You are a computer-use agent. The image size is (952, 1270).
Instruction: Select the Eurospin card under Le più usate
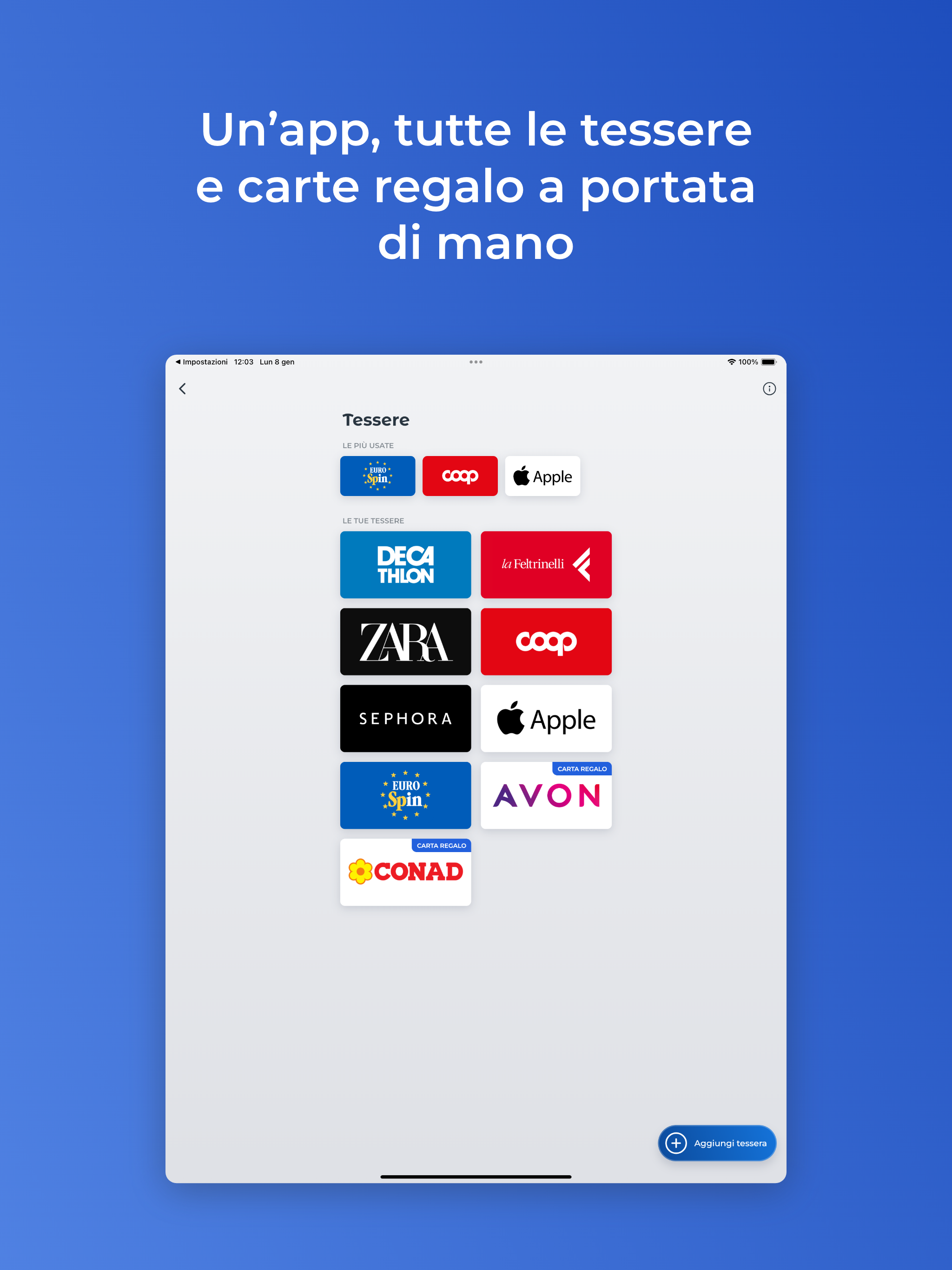[x=377, y=476]
